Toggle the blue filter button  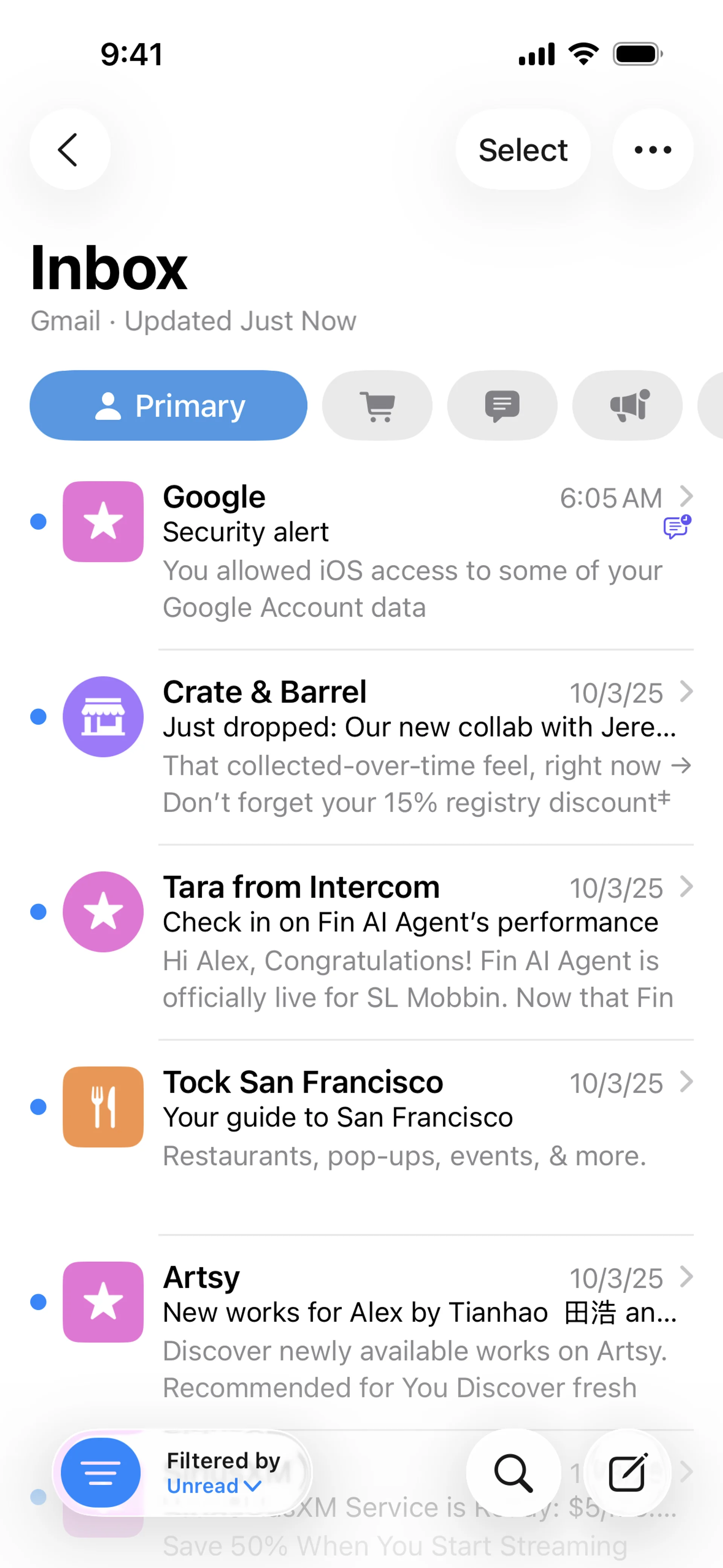101,1473
